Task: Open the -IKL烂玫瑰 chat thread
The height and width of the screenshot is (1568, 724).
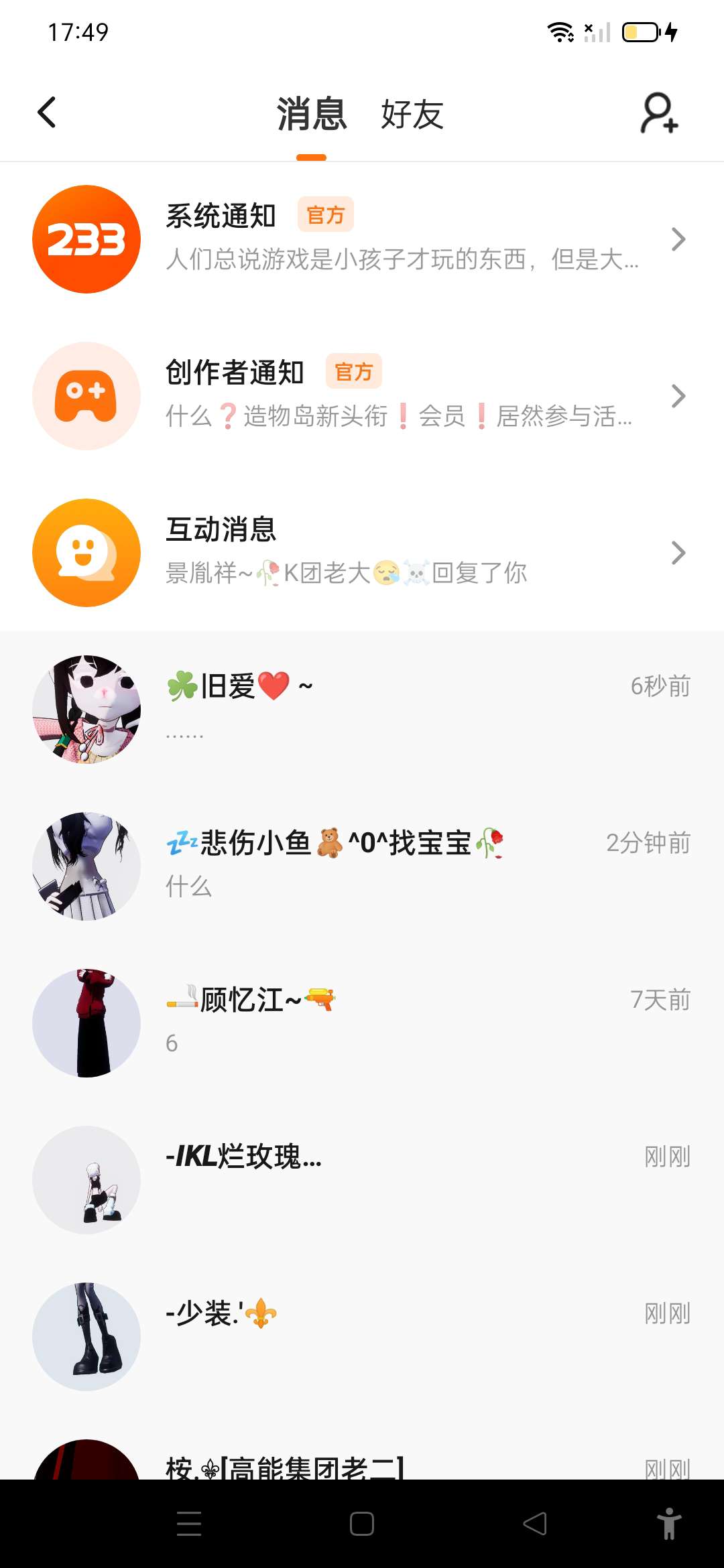Action: (x=362, y=1179)
